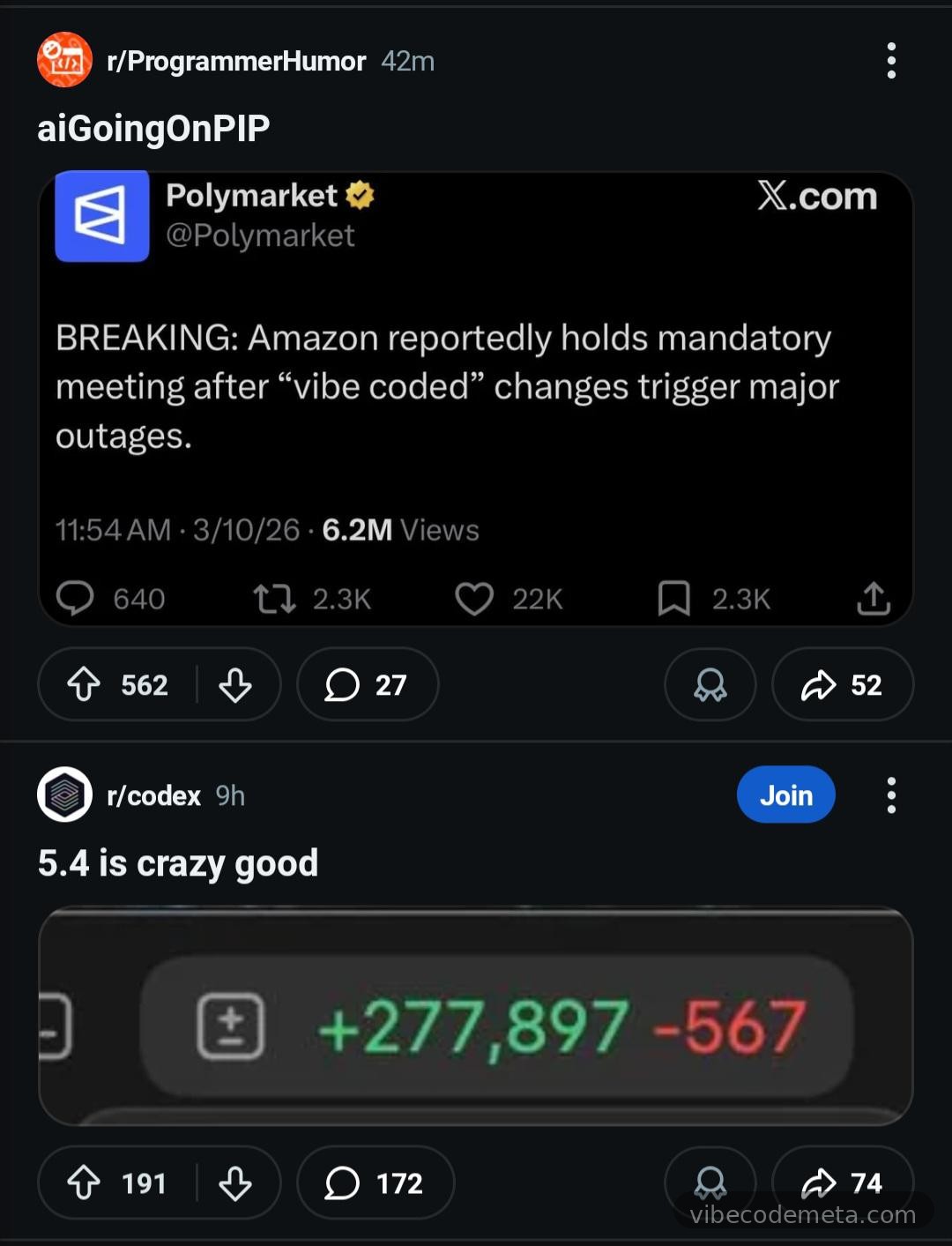952x1246 pixels.
Task: Like the Polymarket tweet heart icon
Action: tap(474, 599)
